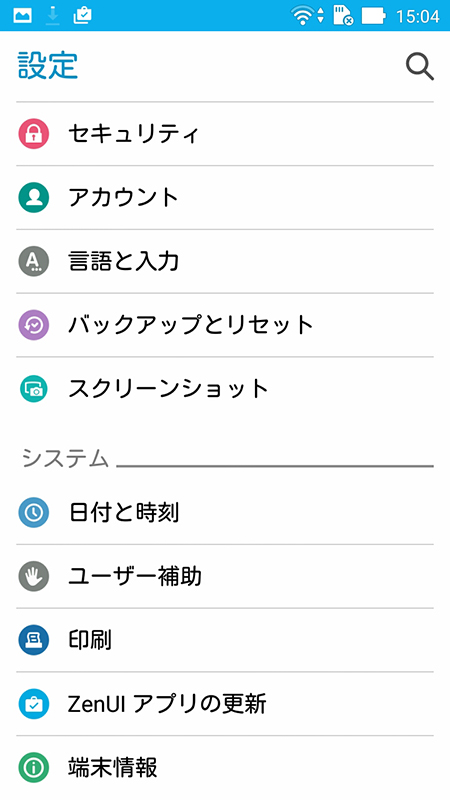
Task: Open バックアップとリセット
Action: click(x=225, y=325)
